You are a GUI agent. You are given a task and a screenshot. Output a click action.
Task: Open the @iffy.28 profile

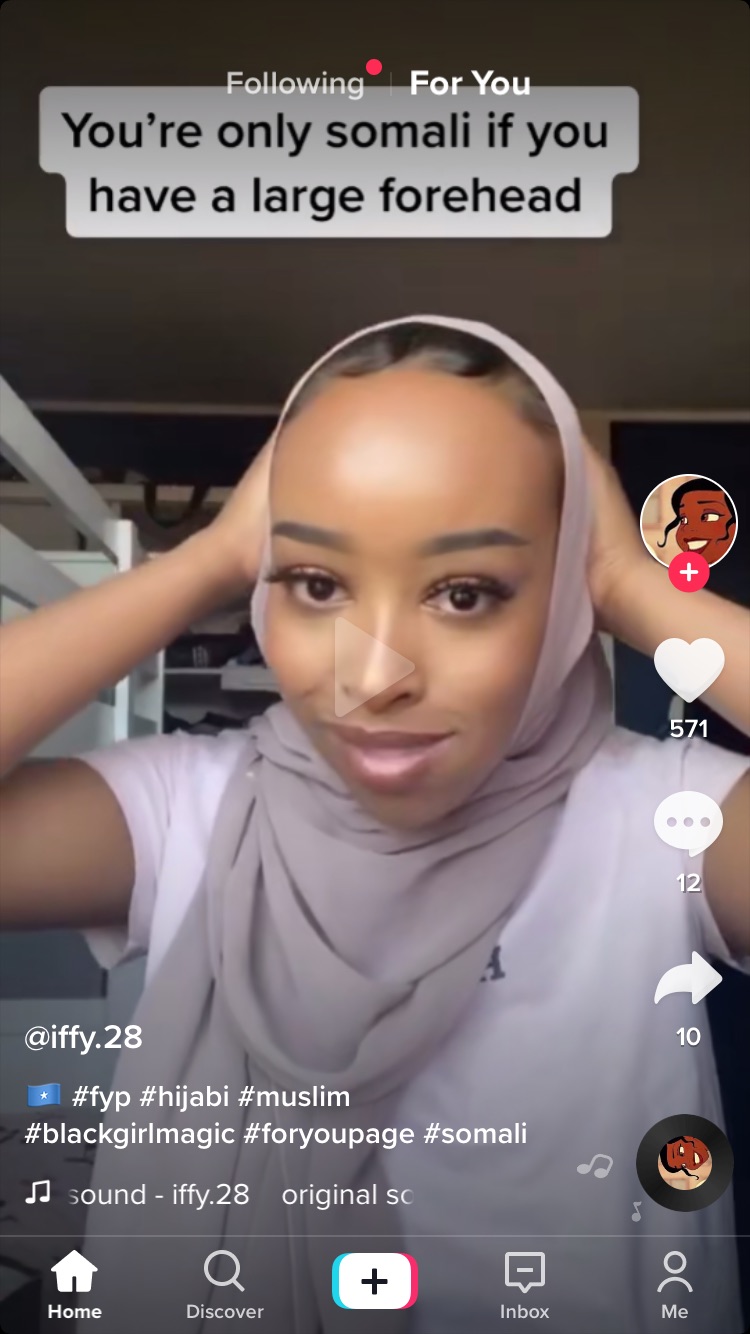point(83,1037)
